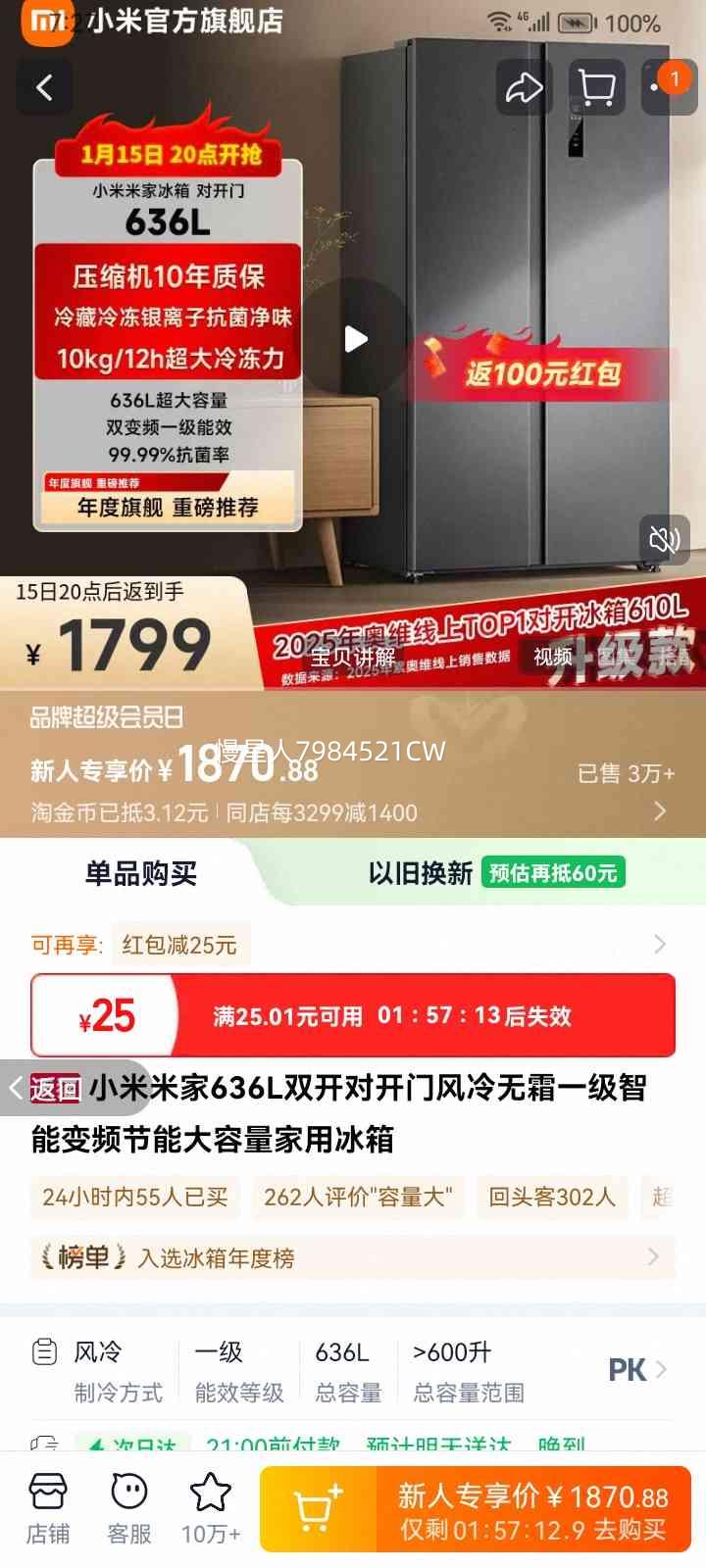Switch to the 视频 video tab

[554, 660]
